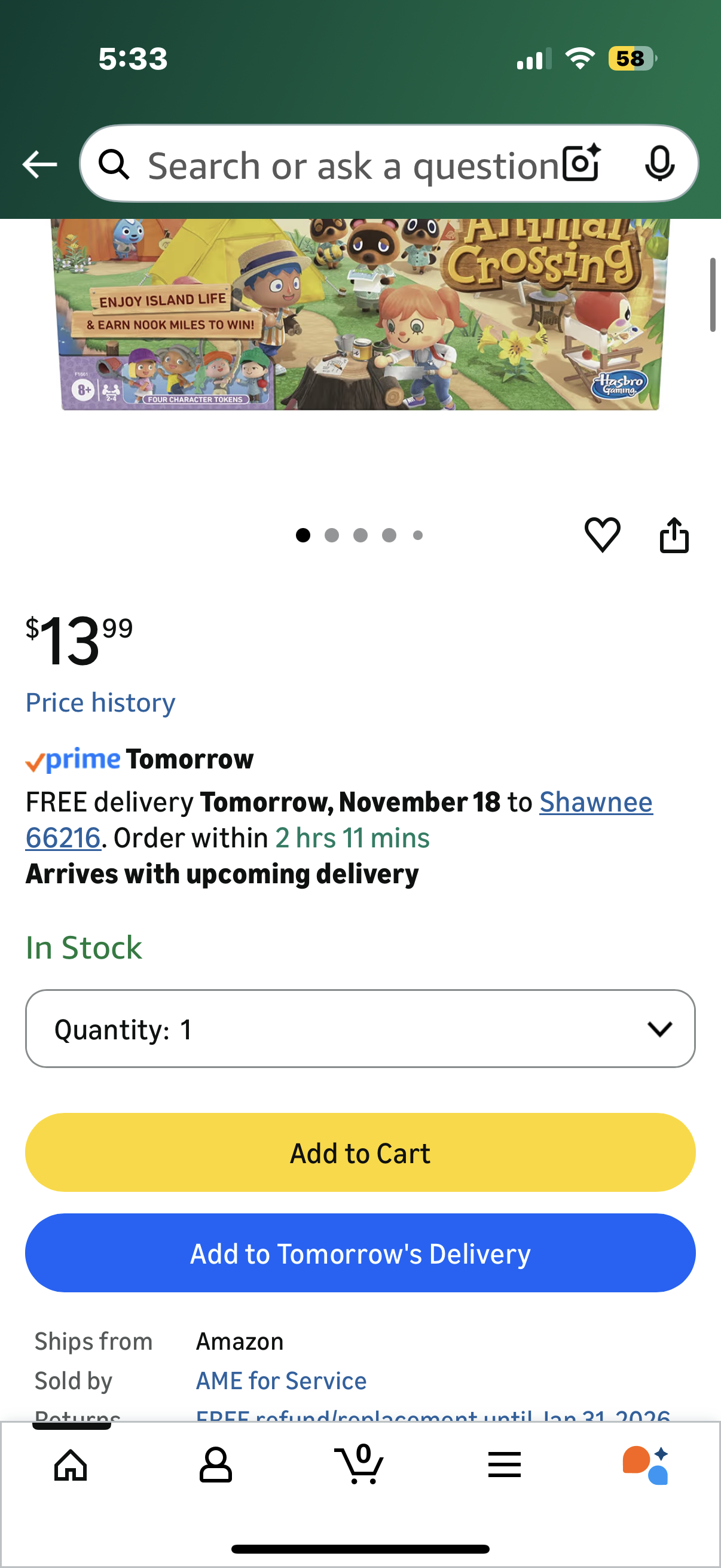The image size is (721, 1568).
Task: Open the shopping cart tab
Action: (359, 1465)
